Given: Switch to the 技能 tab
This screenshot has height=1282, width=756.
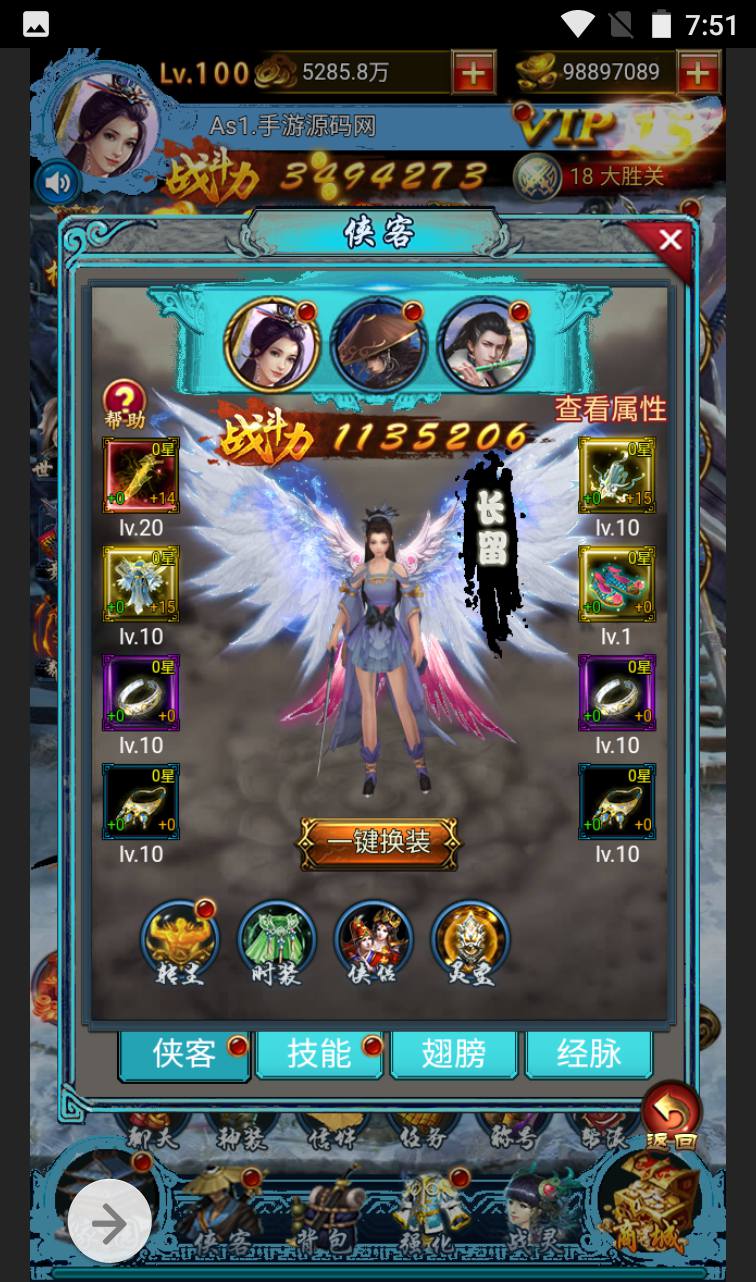Looking at the screenshot, I should click(320, 1053).
